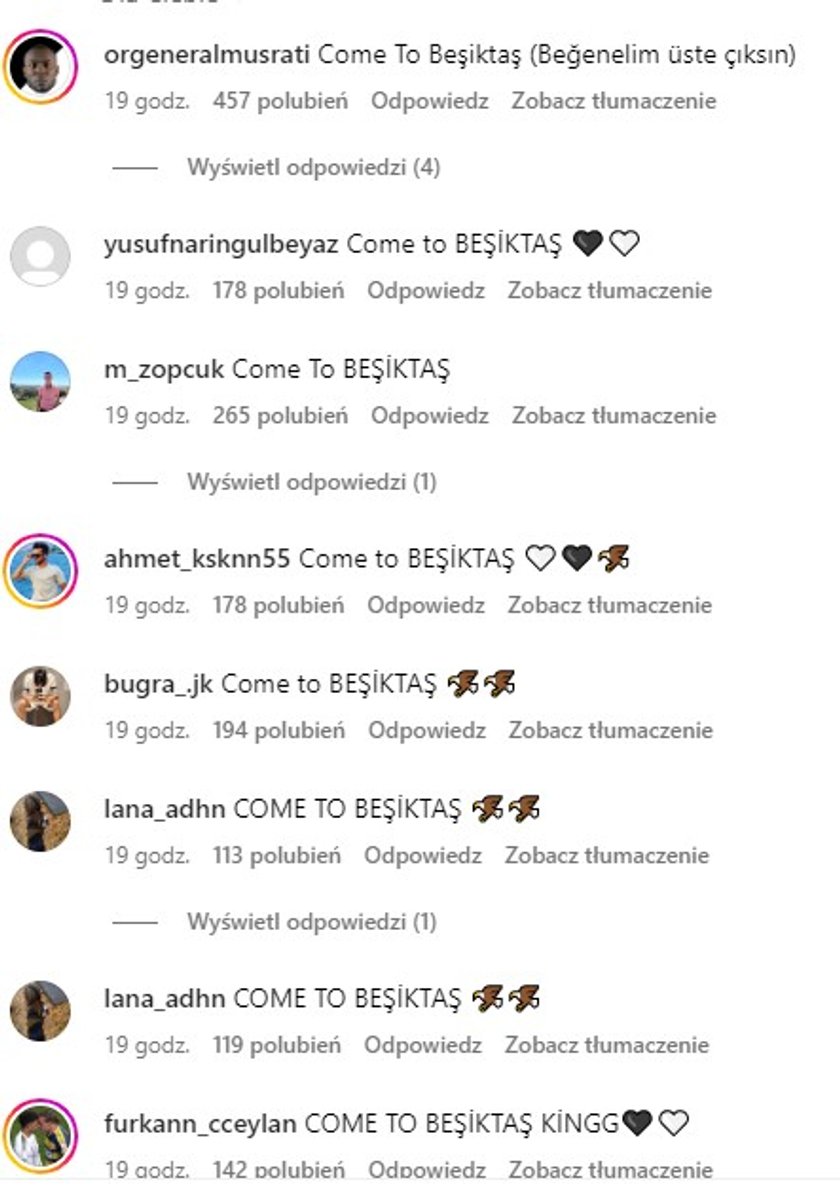840x1204 pixels.
Task: View 178 likes on yusufnaringulbeyaz's comment
Action: point(278,291)
